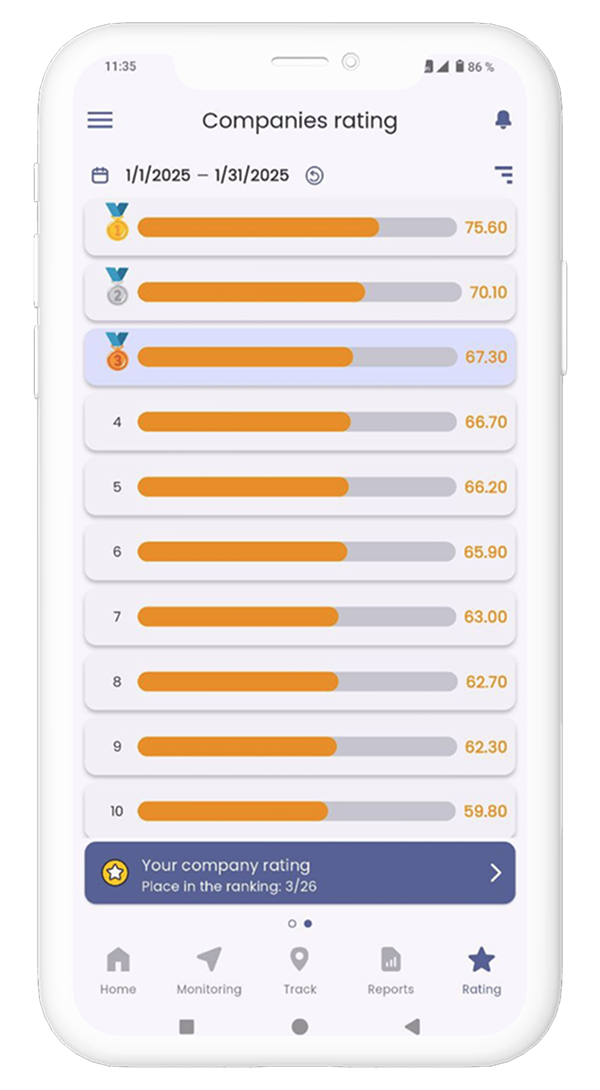Open the Your company rating banner

(x=300, y=873)
